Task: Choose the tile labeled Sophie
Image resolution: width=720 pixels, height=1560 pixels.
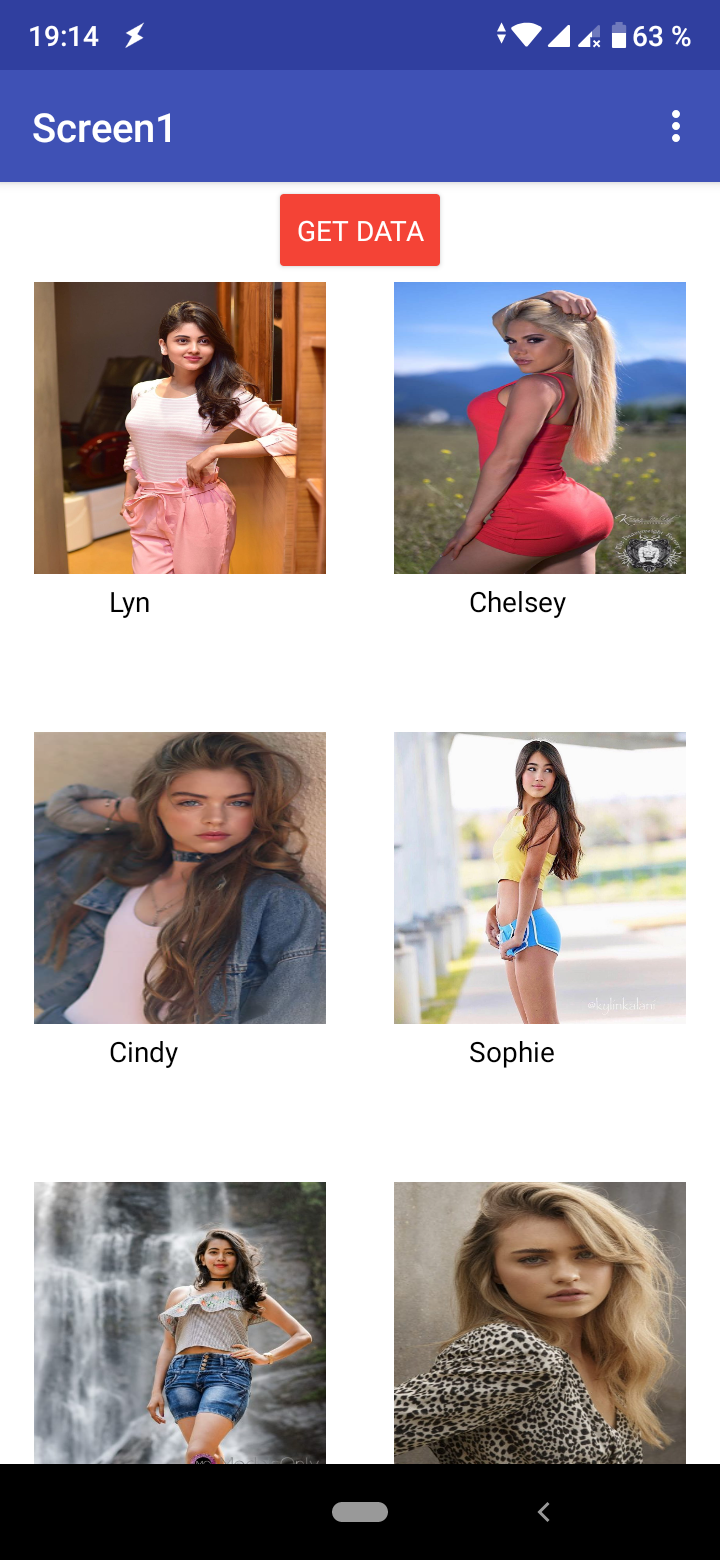Action: [540, 878]
